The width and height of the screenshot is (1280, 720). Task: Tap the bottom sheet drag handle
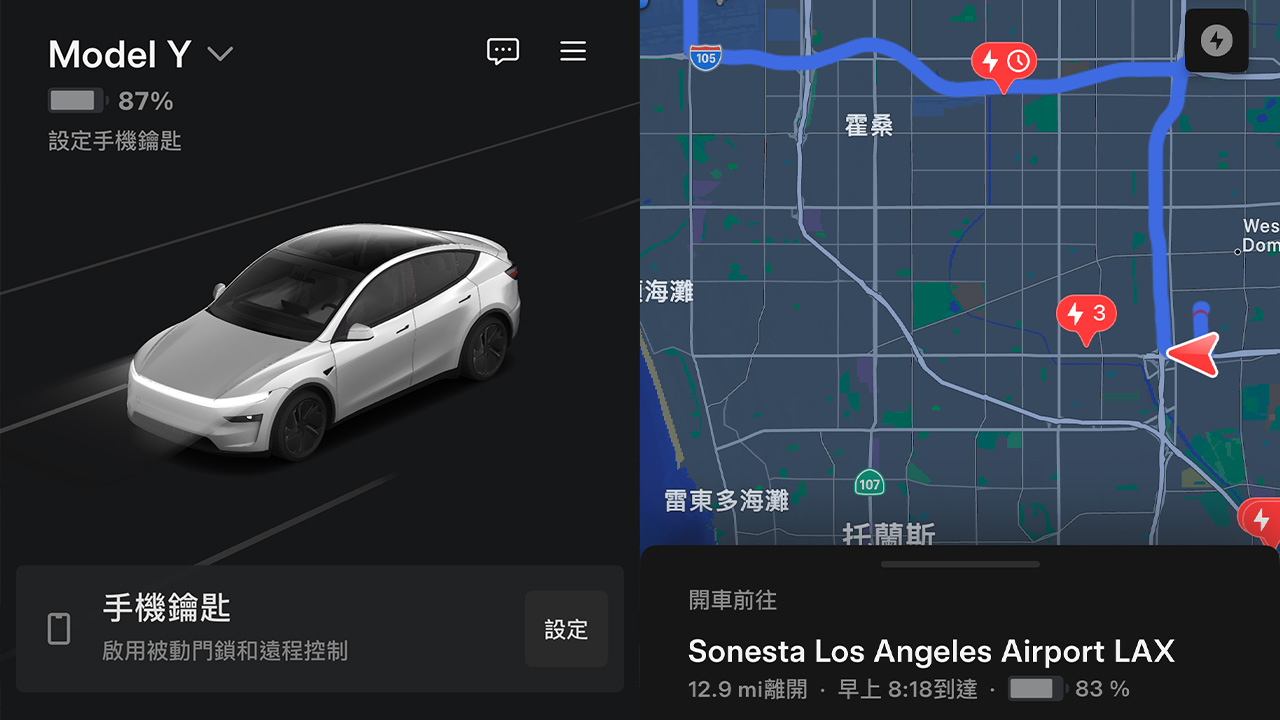(x=960, y=564)
